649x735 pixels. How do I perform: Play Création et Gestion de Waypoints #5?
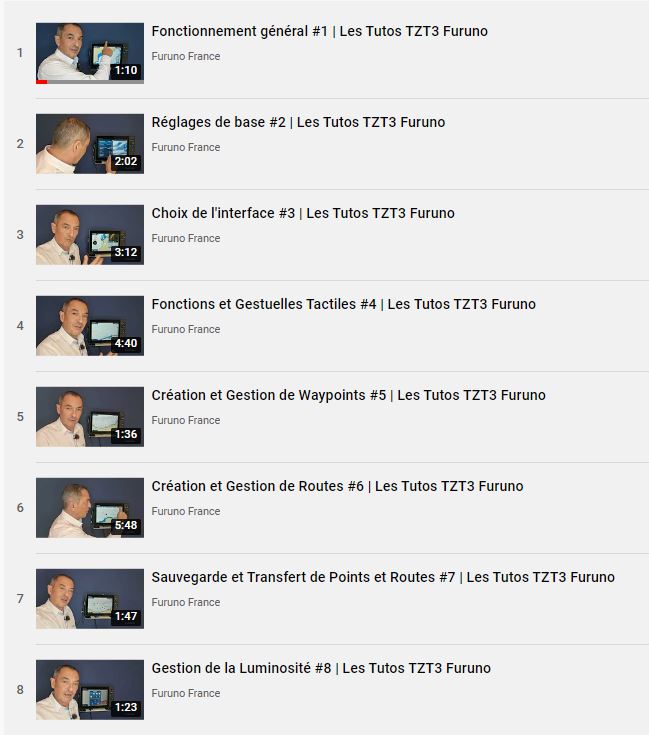(x=348, y=396)
